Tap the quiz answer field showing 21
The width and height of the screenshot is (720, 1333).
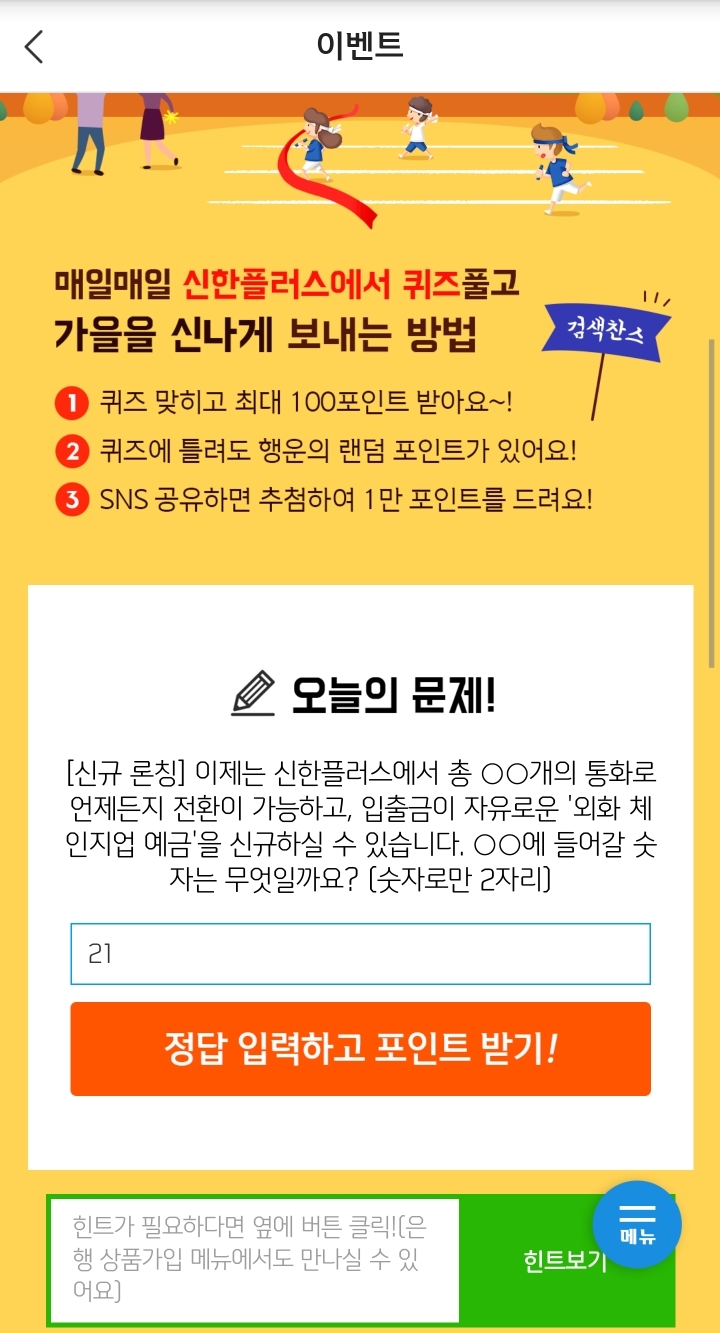360,954
